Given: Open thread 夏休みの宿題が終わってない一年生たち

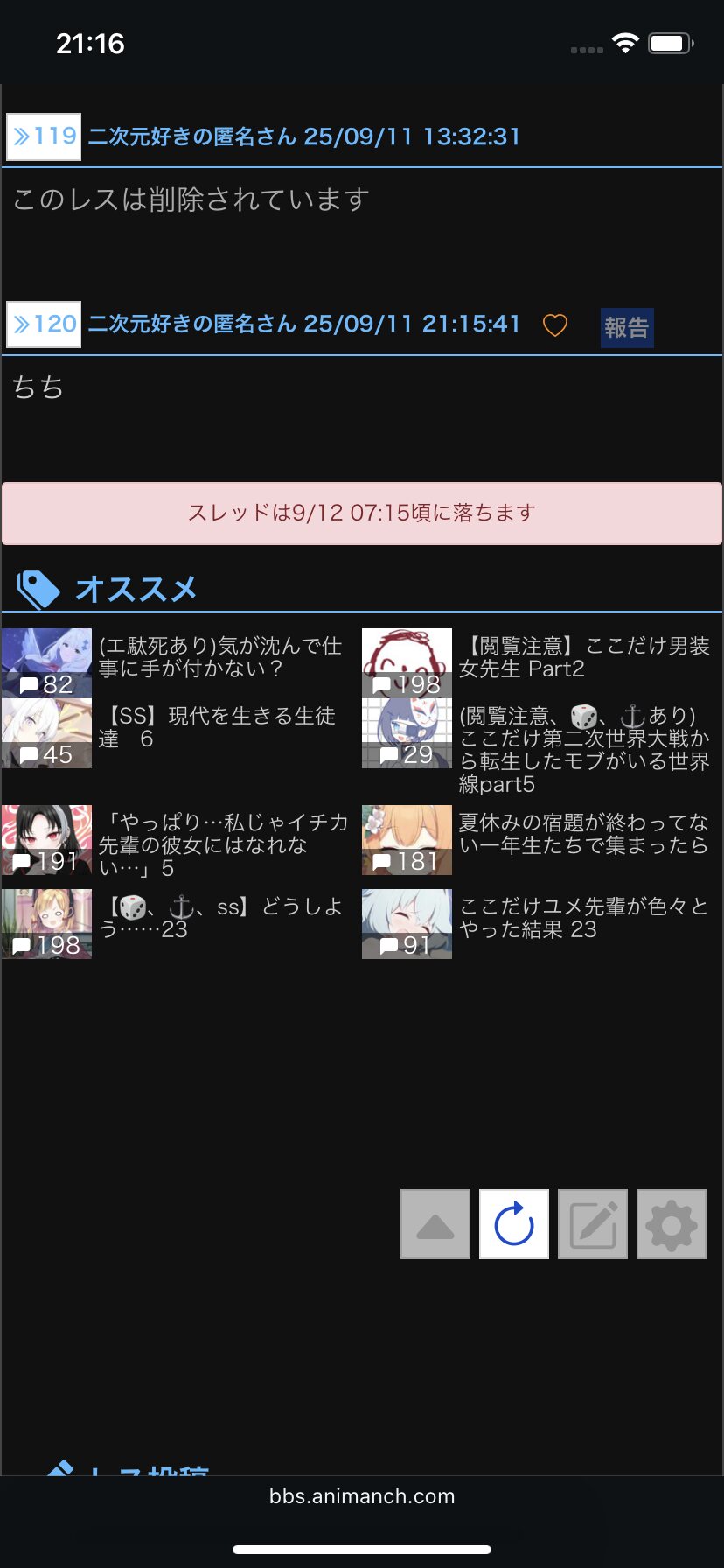Looking at the screenshot, I should [x=584, y=834].
